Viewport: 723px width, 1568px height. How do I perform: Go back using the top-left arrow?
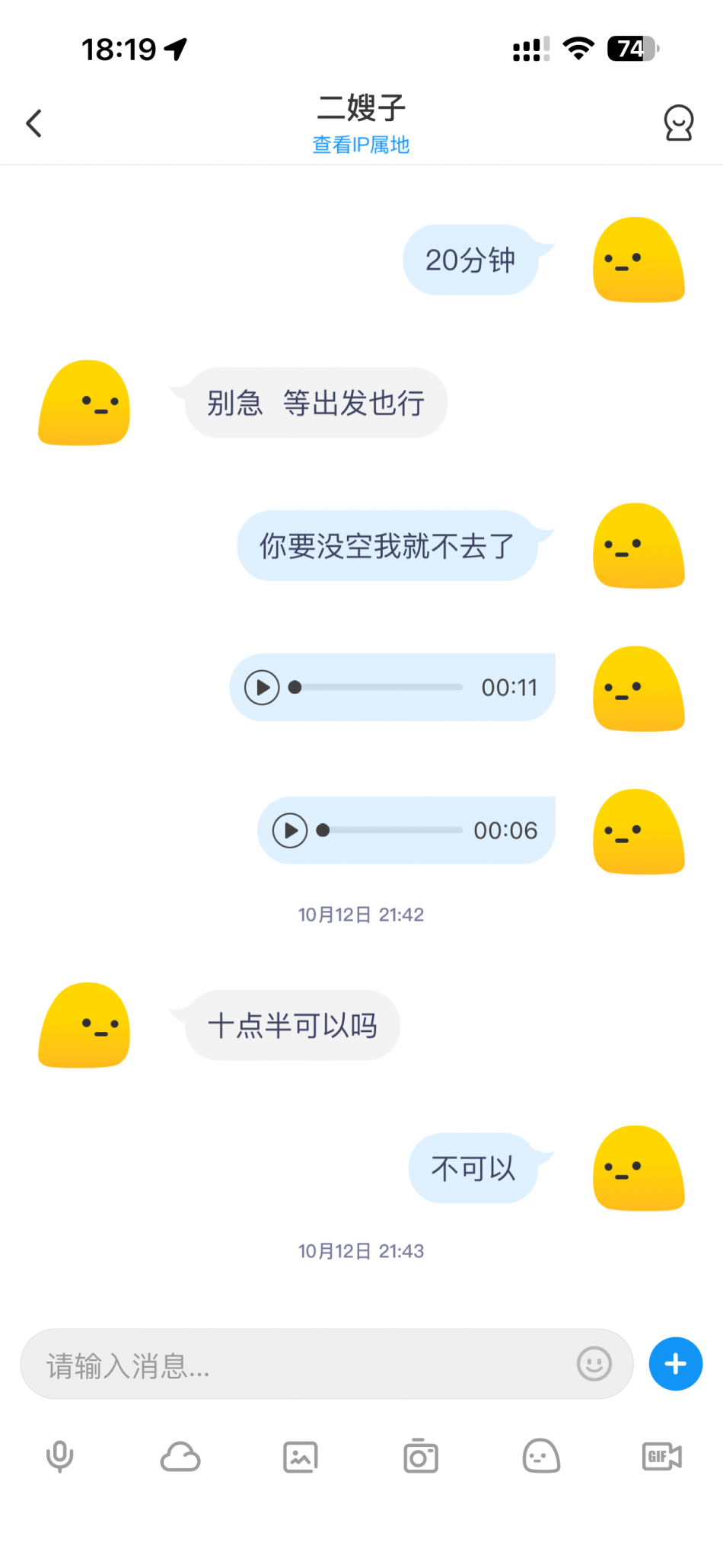pyautogui.click(x=34, y=123)
